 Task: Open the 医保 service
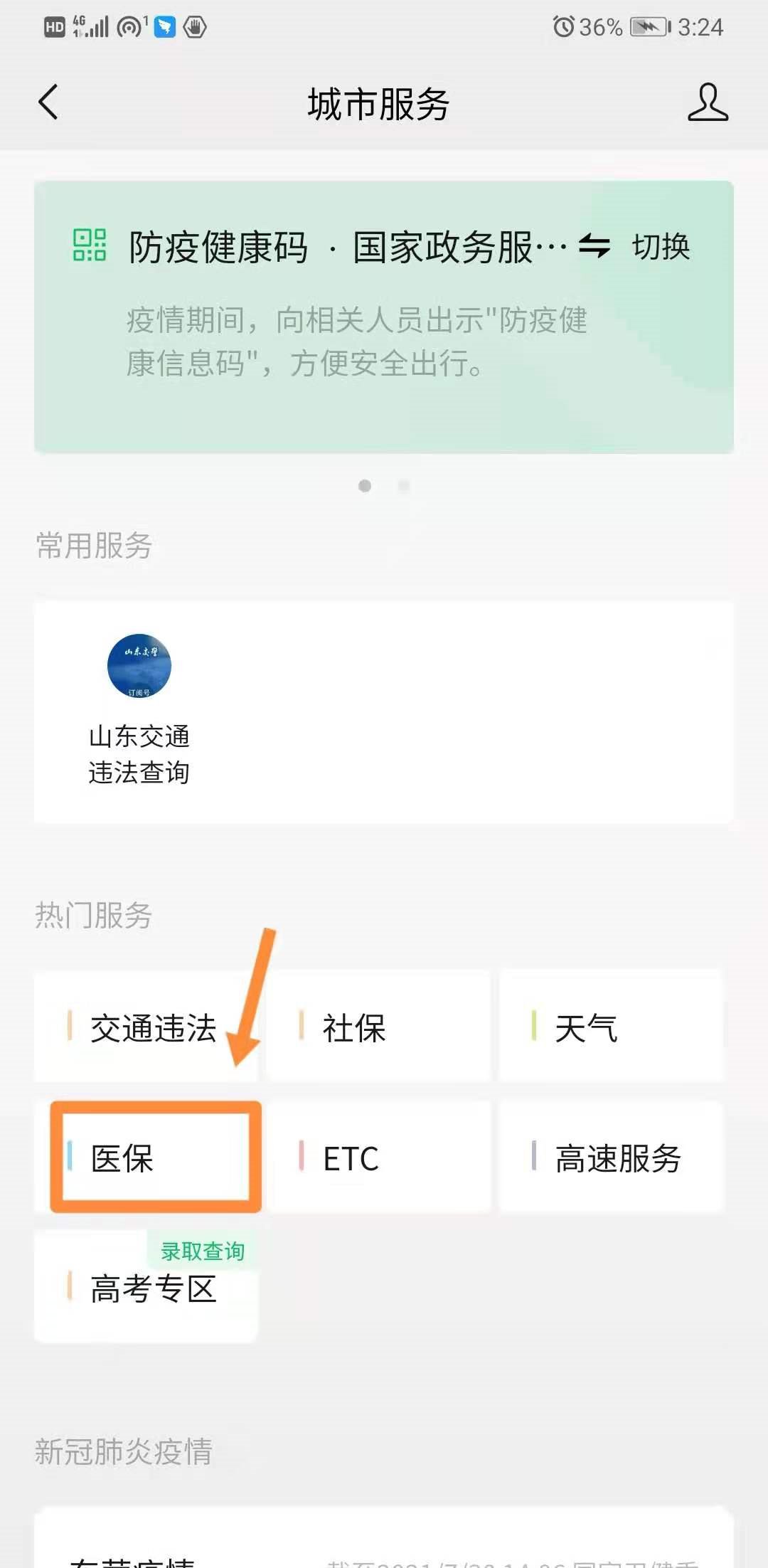(155, 1158)
